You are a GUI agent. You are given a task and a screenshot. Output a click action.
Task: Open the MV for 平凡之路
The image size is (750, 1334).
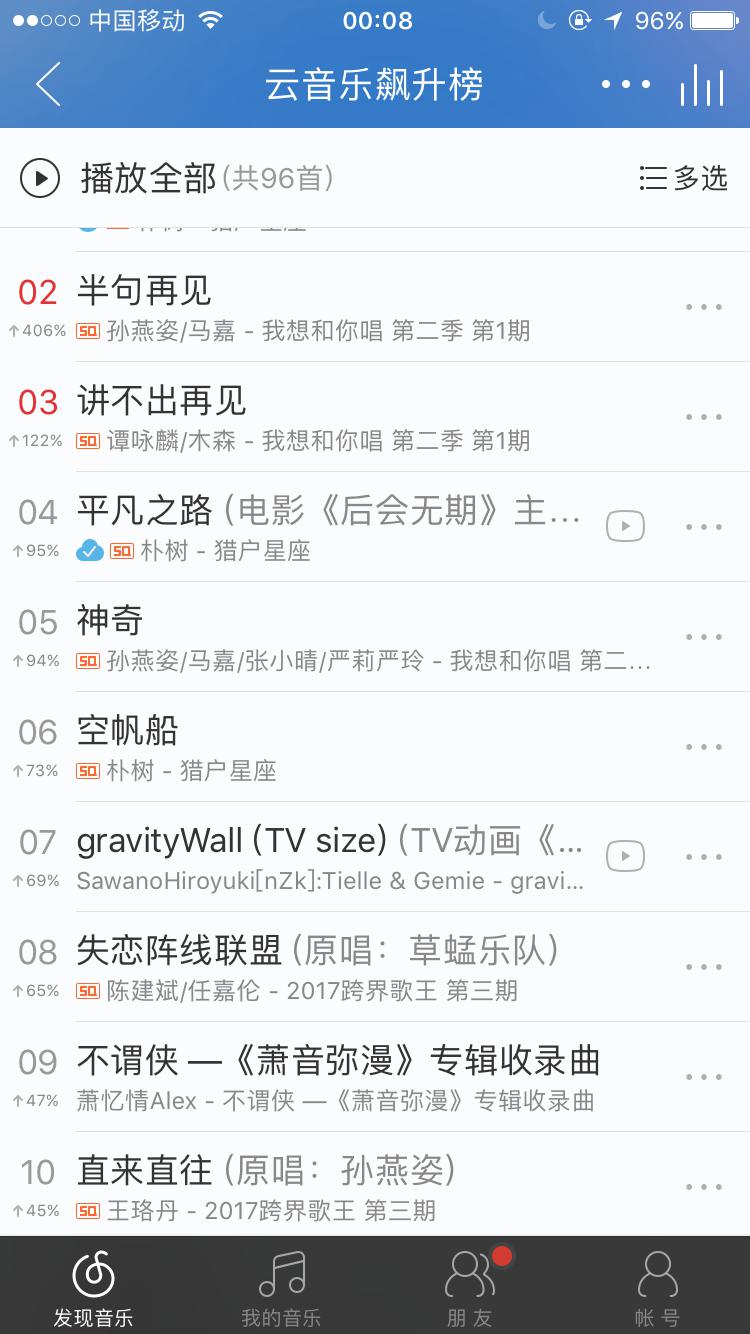[x=623, y=525]
